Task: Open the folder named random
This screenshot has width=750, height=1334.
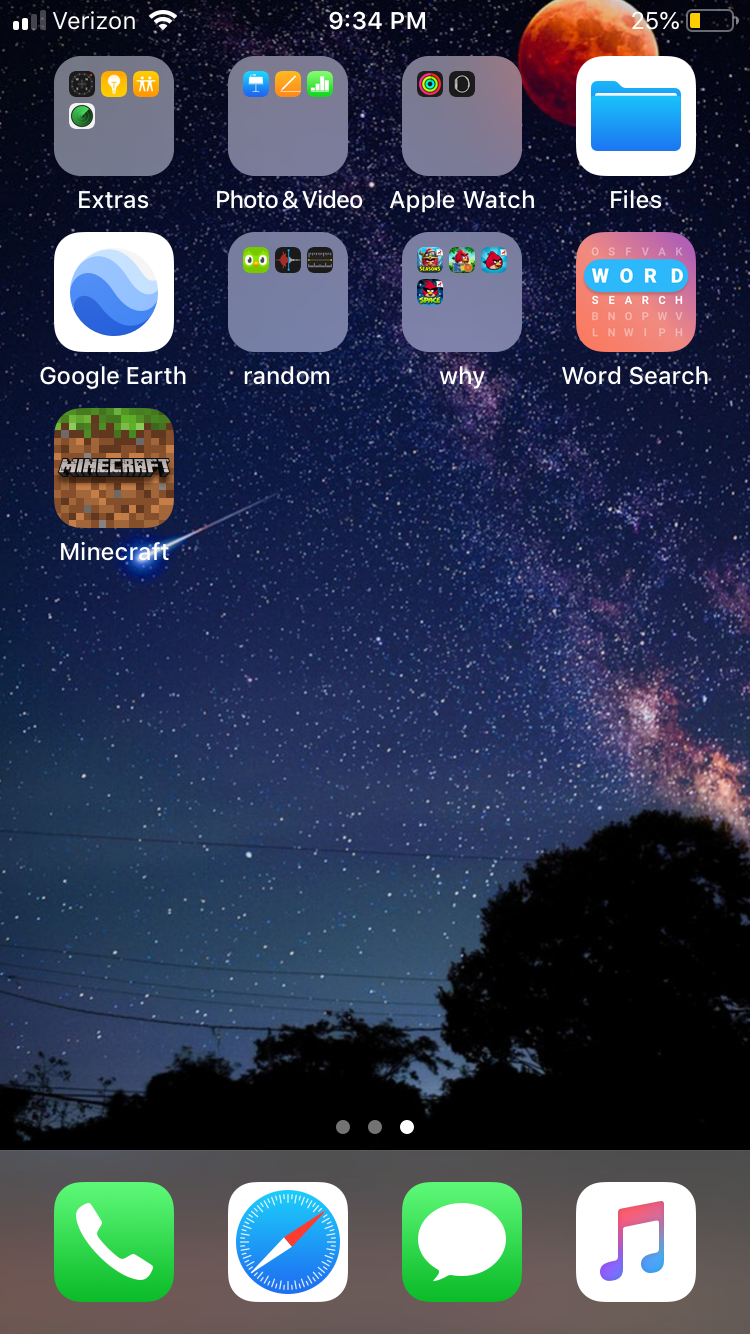Action: (x=288, y=292)
